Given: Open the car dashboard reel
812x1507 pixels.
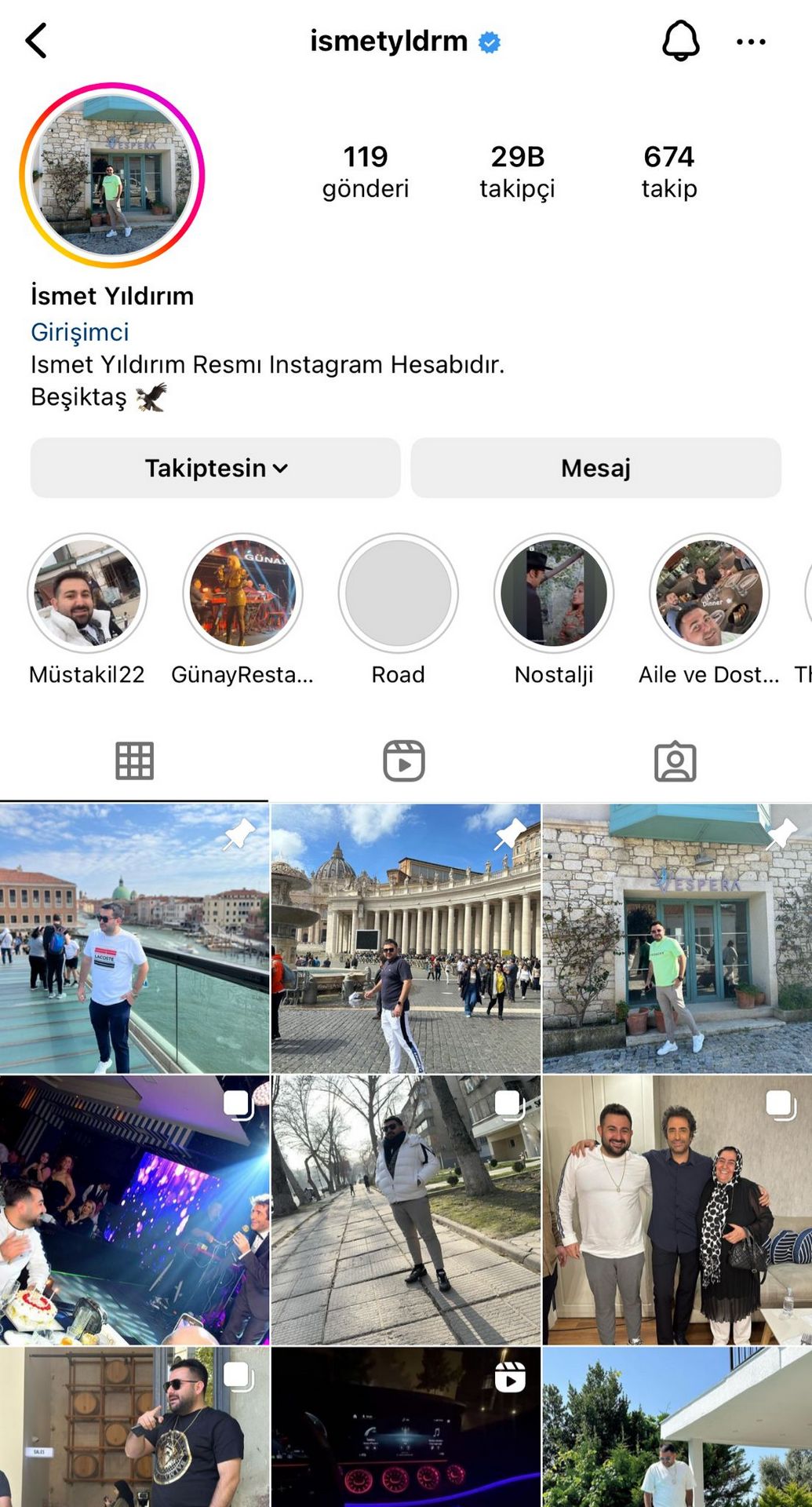Looking at the screenshot, I should (406, 1429).
